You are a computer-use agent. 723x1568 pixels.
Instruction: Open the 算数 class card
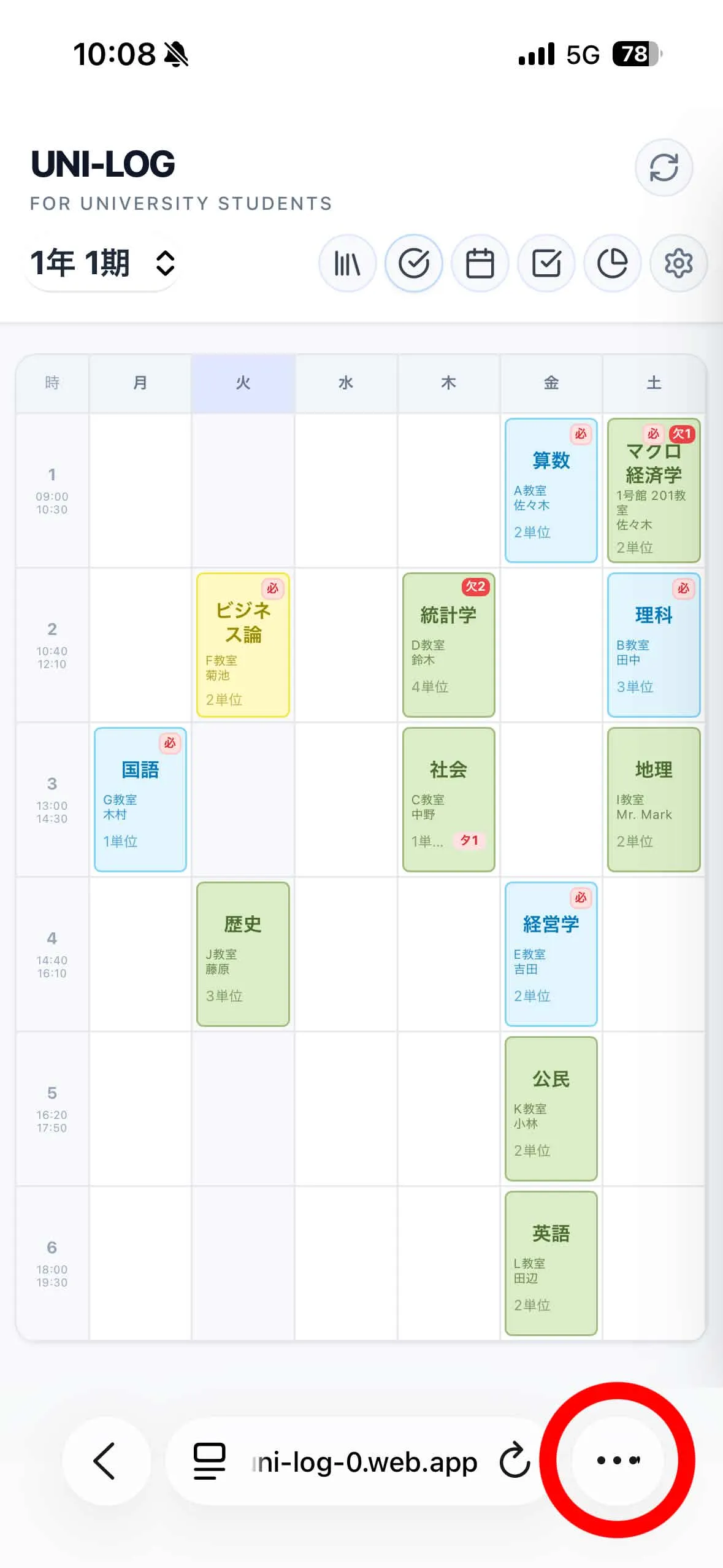pos(551,490)
